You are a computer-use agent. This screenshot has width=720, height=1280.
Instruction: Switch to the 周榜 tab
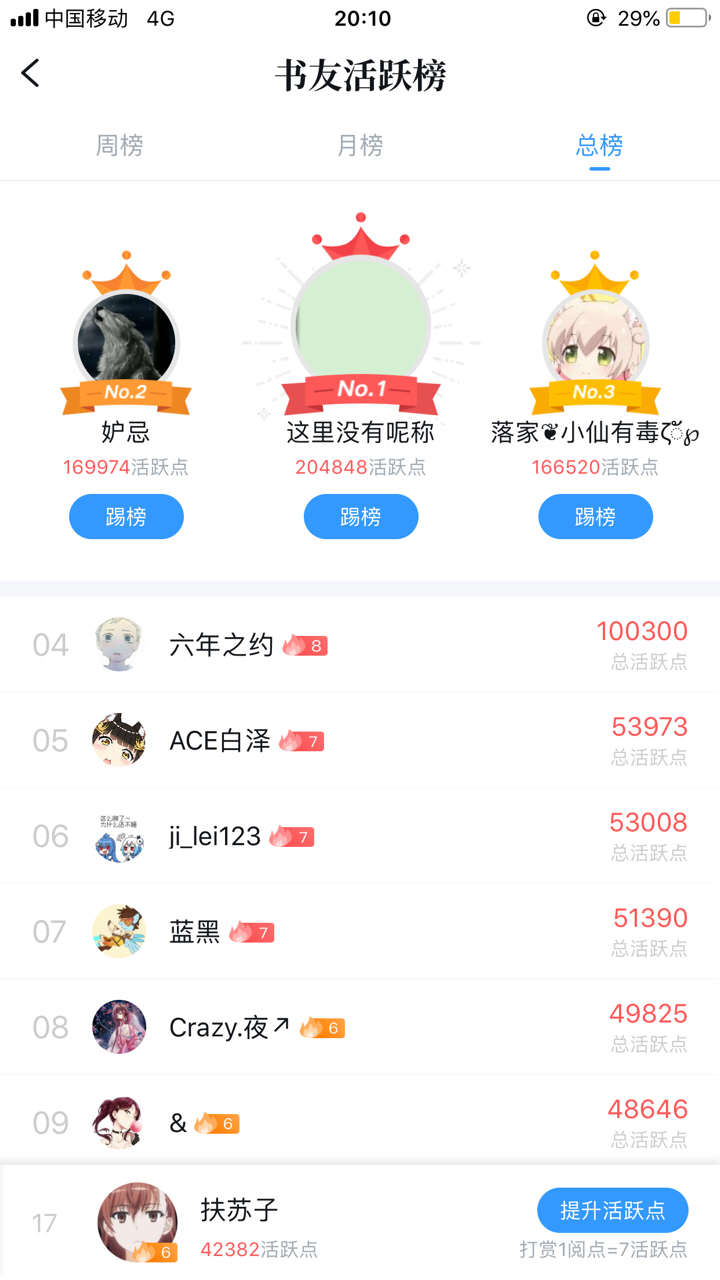click(120, 146)
